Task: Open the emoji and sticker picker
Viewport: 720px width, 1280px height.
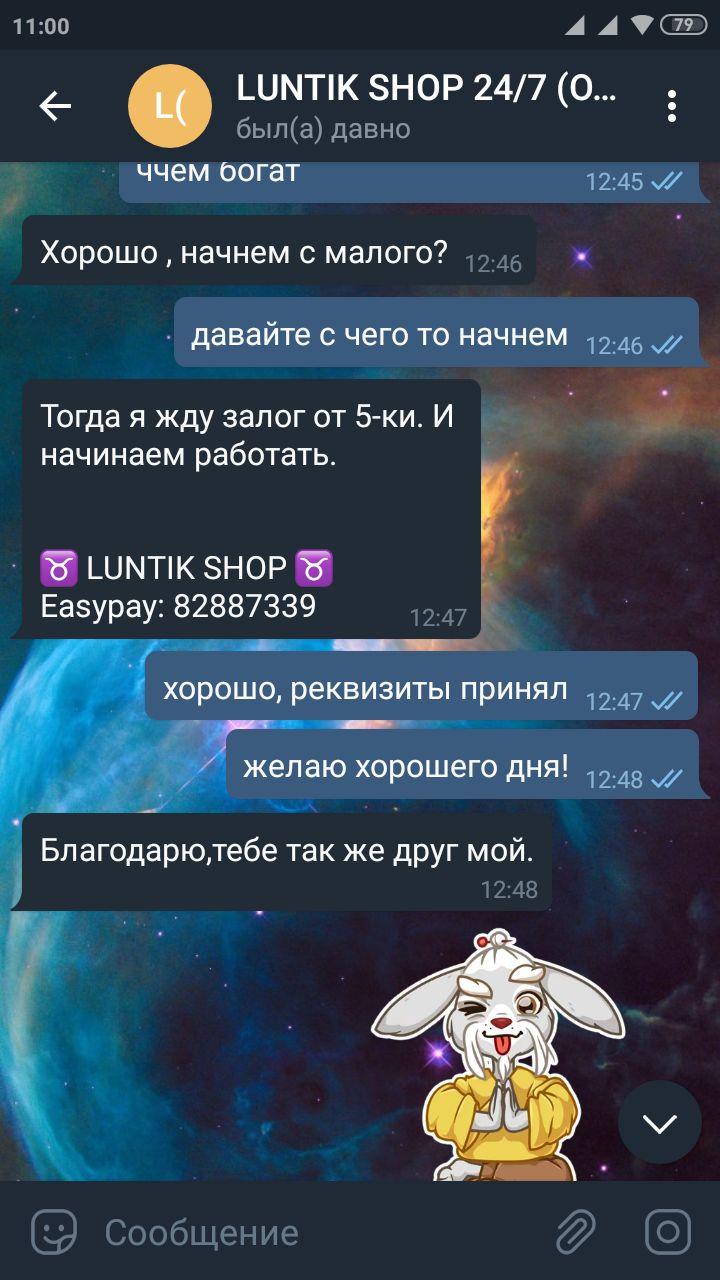Action: [x=54, y=1232]
